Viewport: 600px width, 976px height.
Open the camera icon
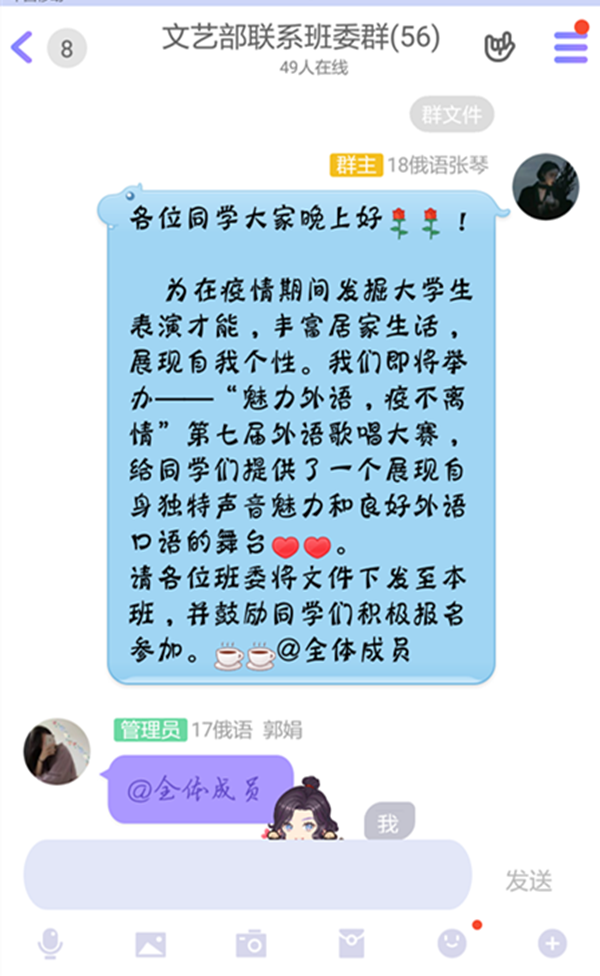pos(250,942)
